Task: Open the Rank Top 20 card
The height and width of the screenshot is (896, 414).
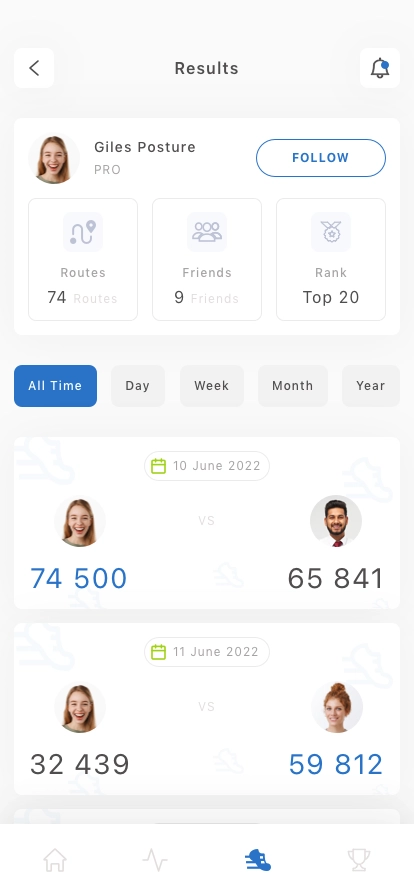Action: point(331,259)
